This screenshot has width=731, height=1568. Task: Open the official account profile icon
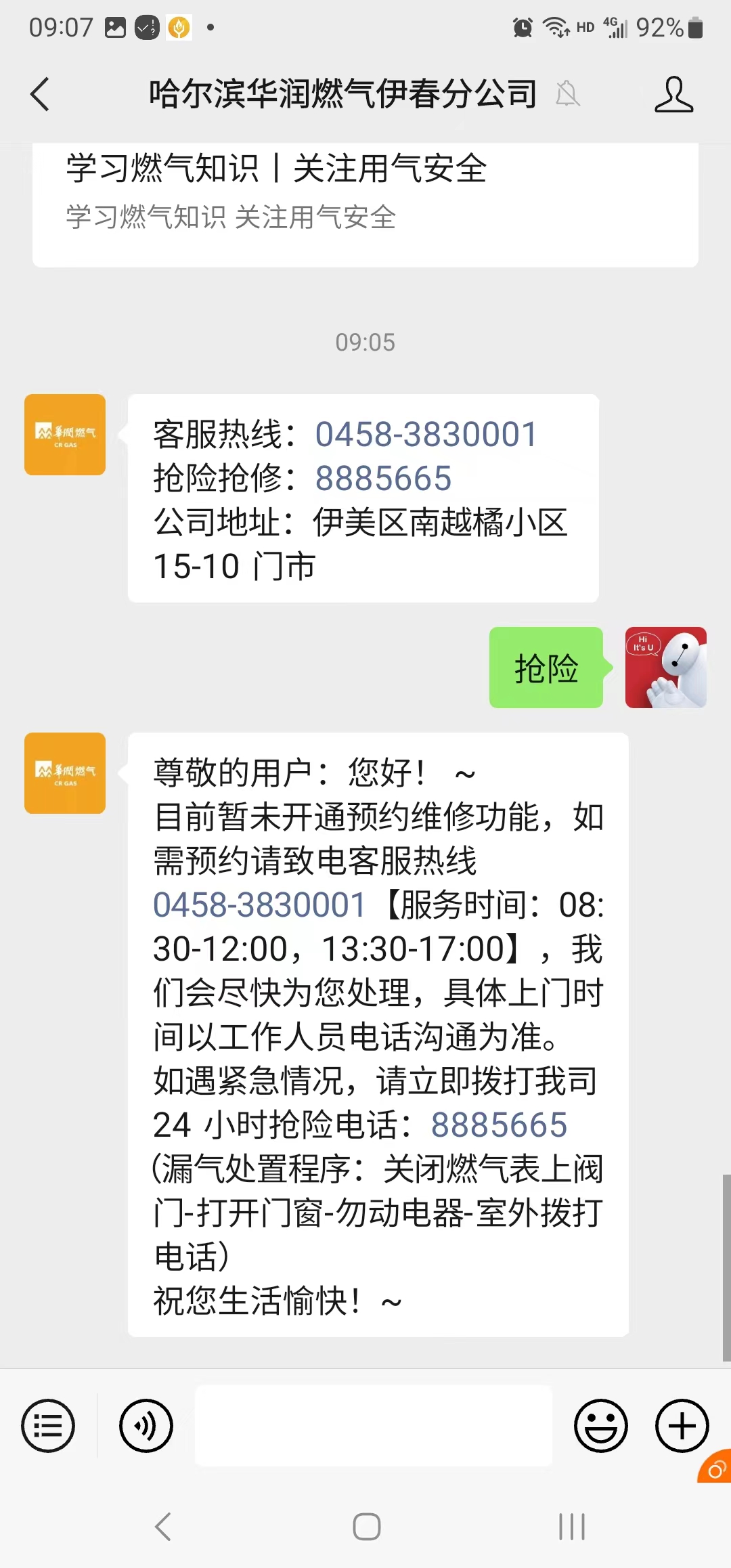[673, 94]
